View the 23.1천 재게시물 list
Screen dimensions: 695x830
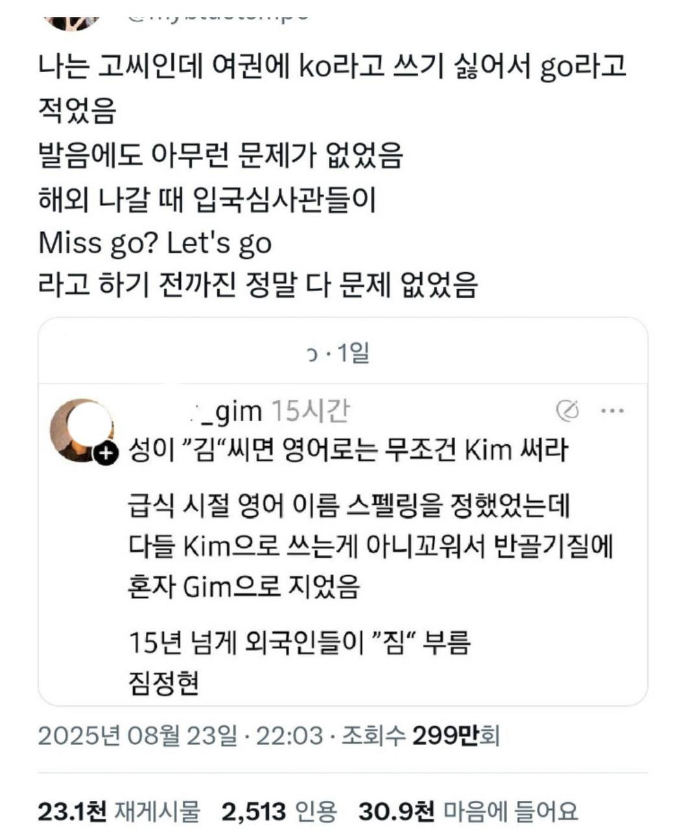pyautogui.click(x=119, y=810)
